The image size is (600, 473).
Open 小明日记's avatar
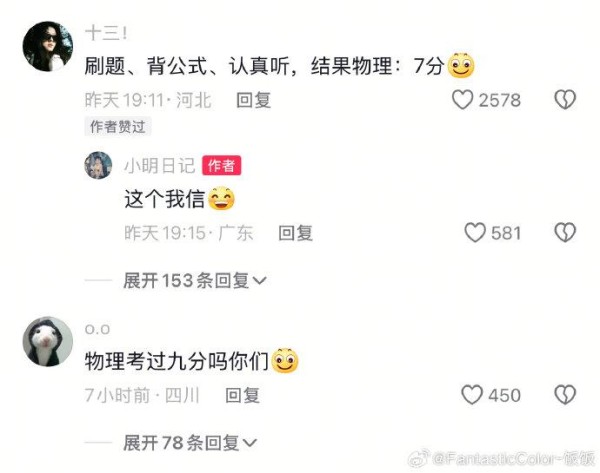coord(97,165)
